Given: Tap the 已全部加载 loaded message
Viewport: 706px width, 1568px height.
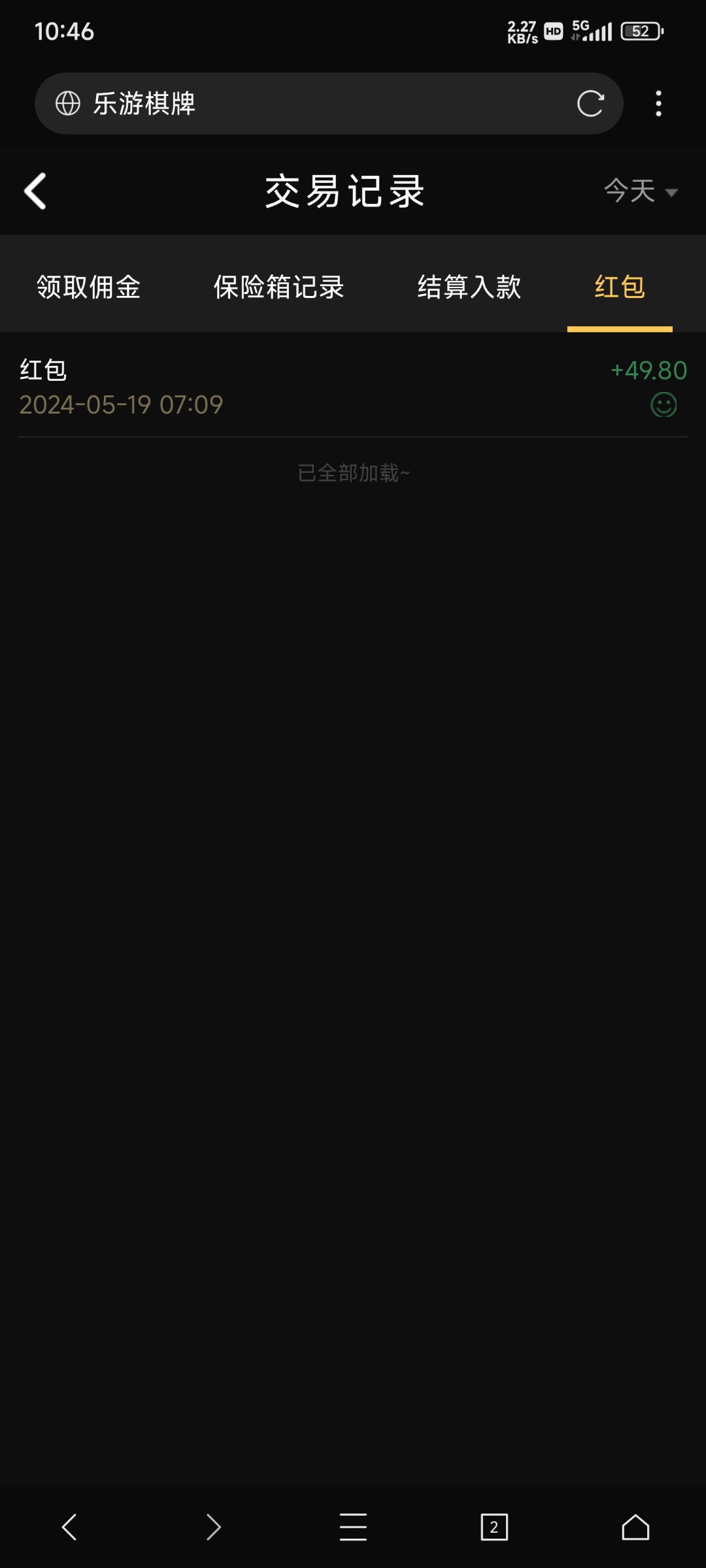Looking at the screenshot, I should pos(353,473).
